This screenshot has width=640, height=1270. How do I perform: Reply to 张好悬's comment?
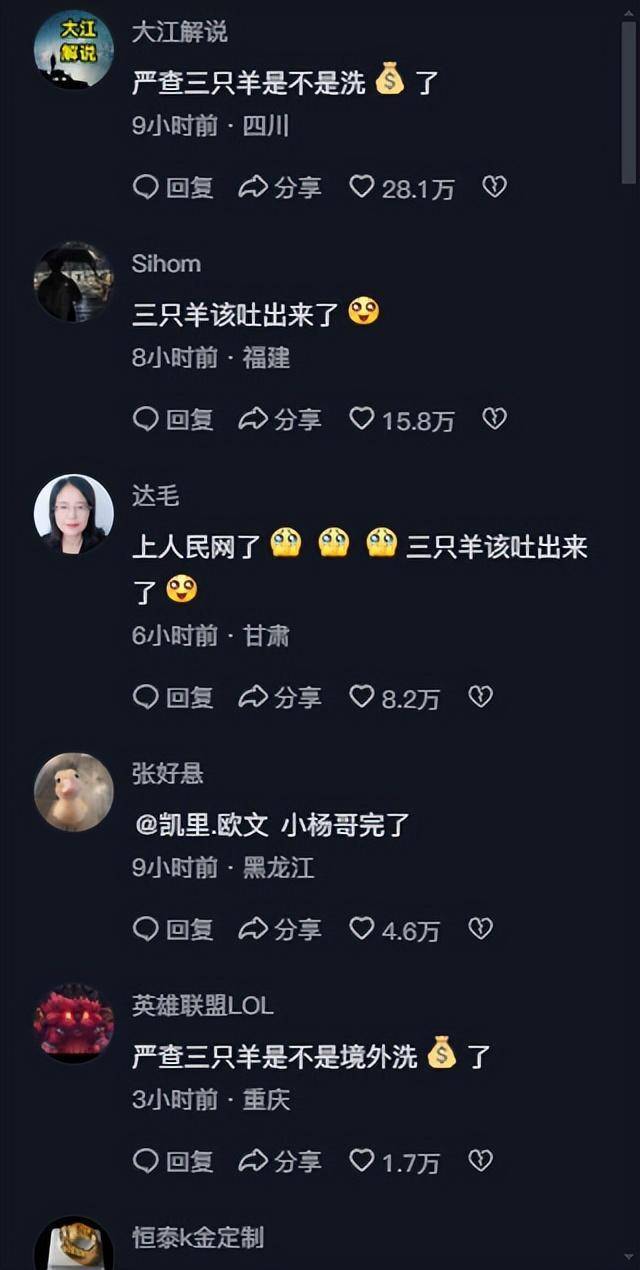pos(173,929)
